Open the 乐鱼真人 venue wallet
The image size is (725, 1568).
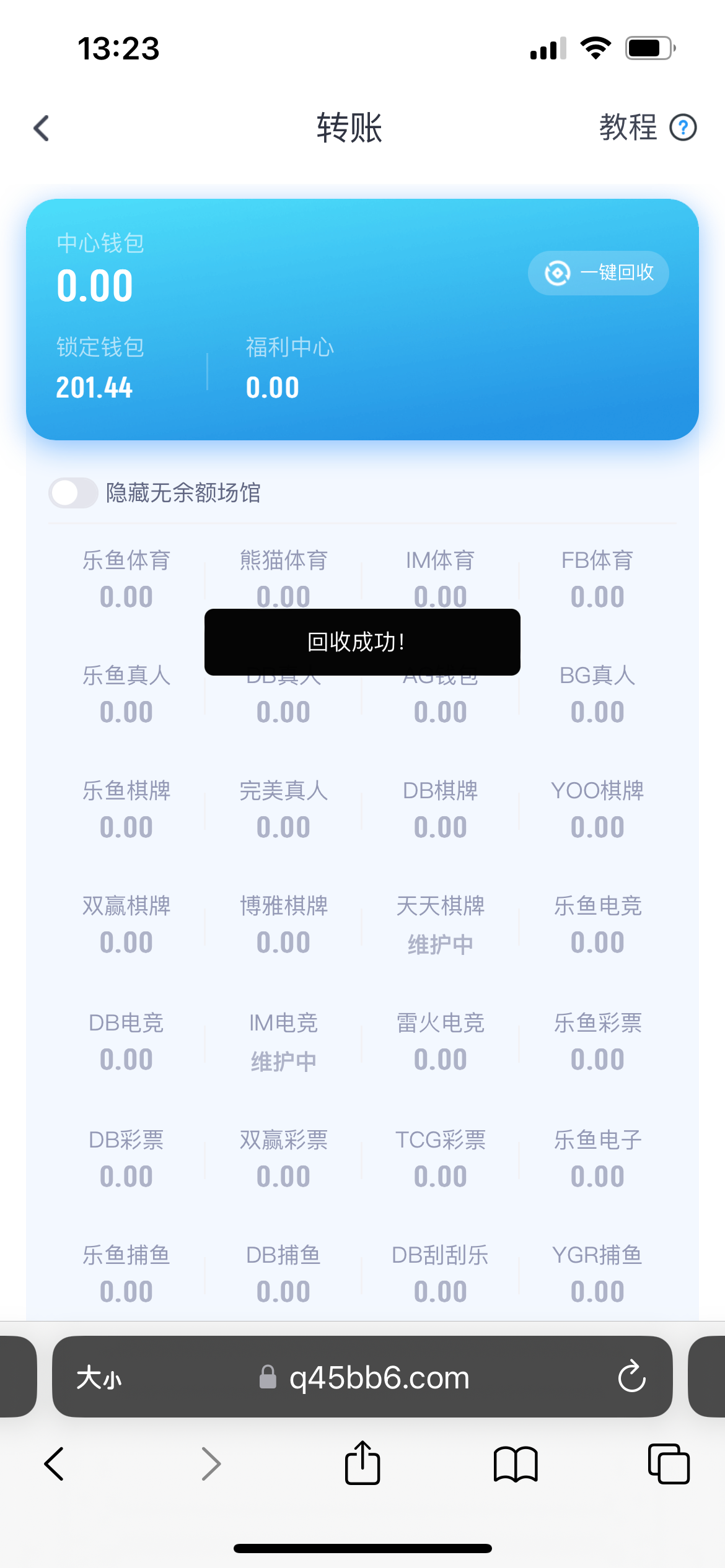click(126, 694)
